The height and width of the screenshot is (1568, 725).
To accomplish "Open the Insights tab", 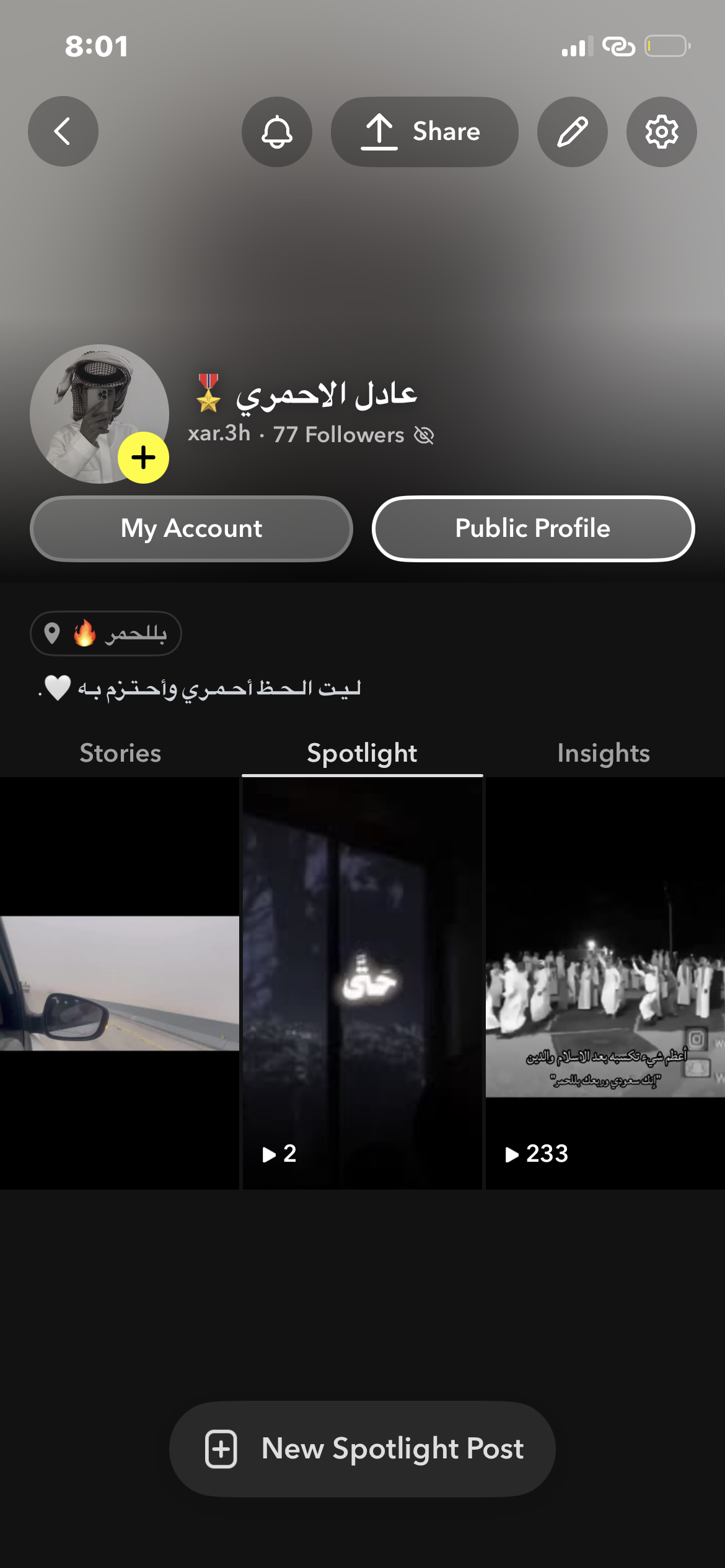I will coord(604,753).
